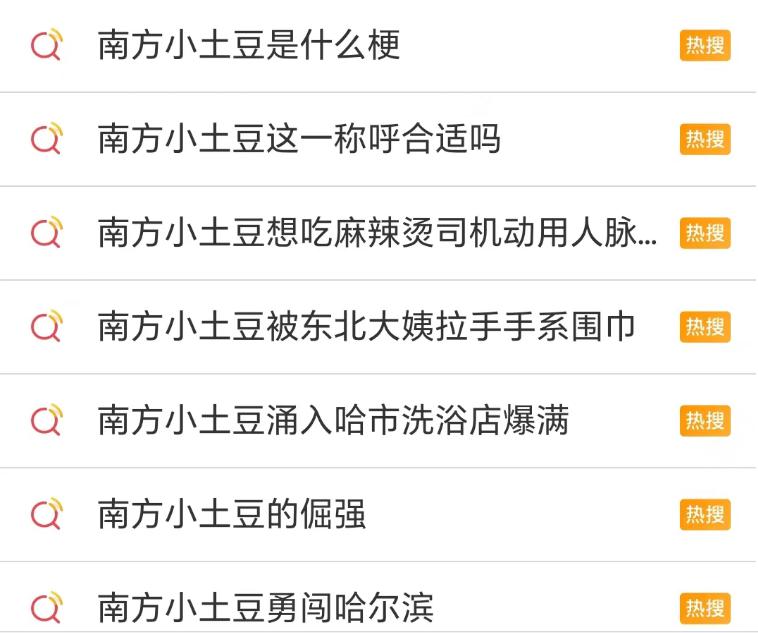
Task: Choose the suggestion 南方小土豆涌入哈市洗浴店爆满
Action: coord(333,421)
